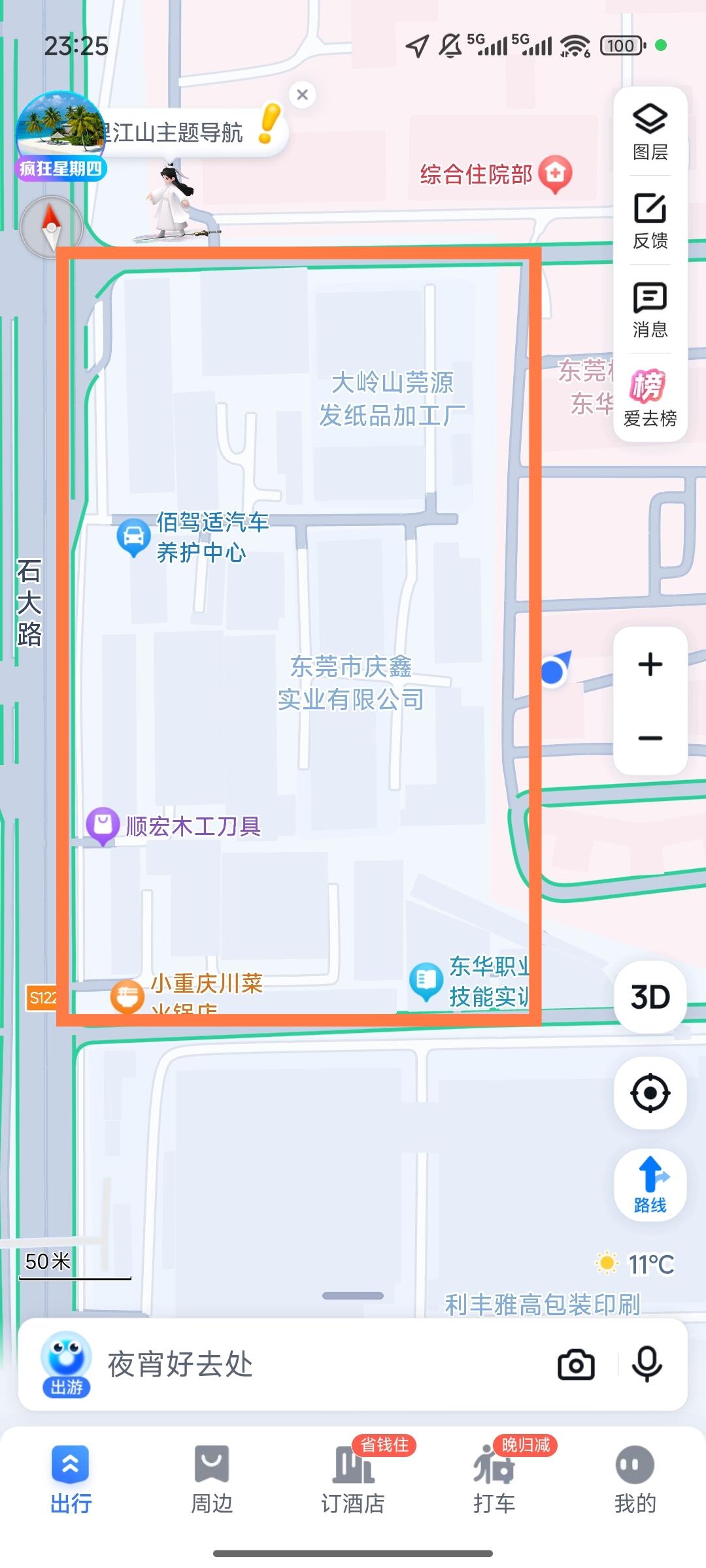Switch the map to 3D view

click(x=650, y=997)
